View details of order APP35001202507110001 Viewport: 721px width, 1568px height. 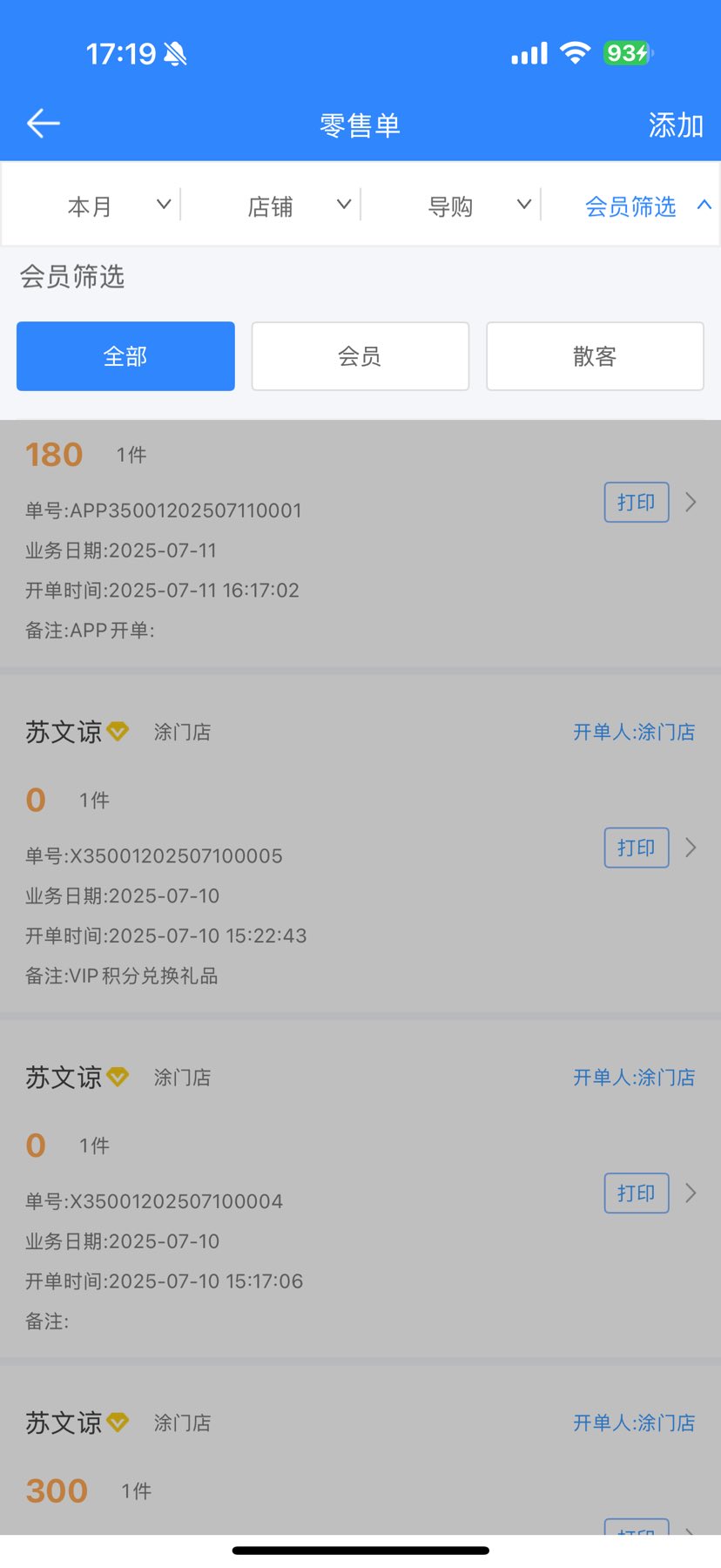click(x=691, y=503)
